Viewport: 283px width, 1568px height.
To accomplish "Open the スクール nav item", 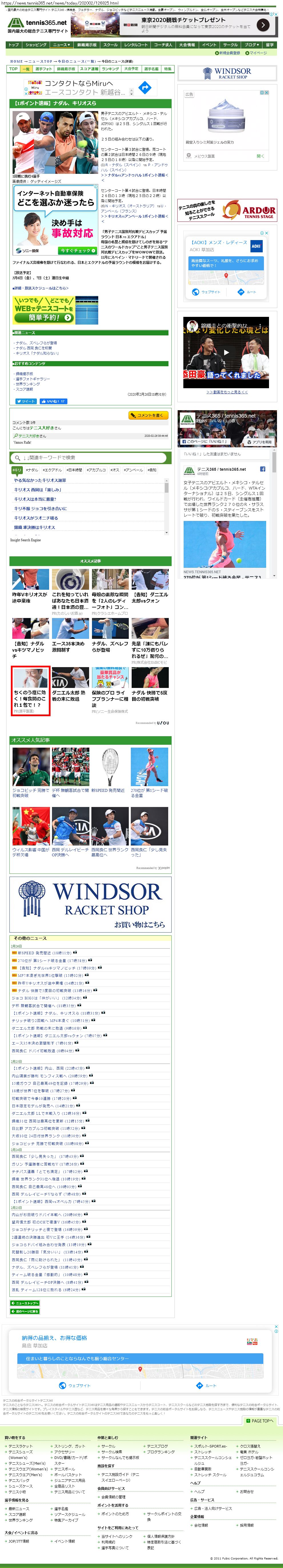I will point(110,45).
